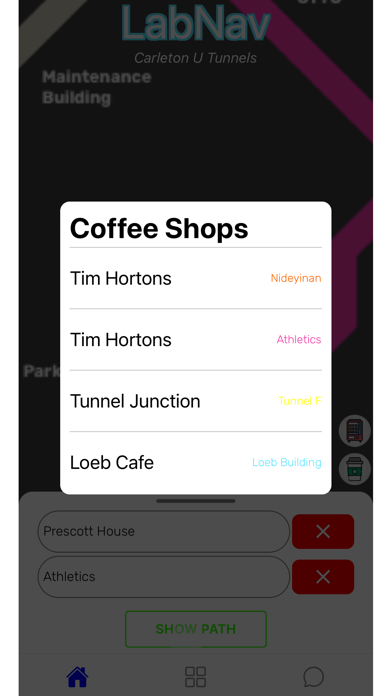The height and width of the screenshot is (696, 392).
Task: Go to the home tab
Action: tap(77, 677)
